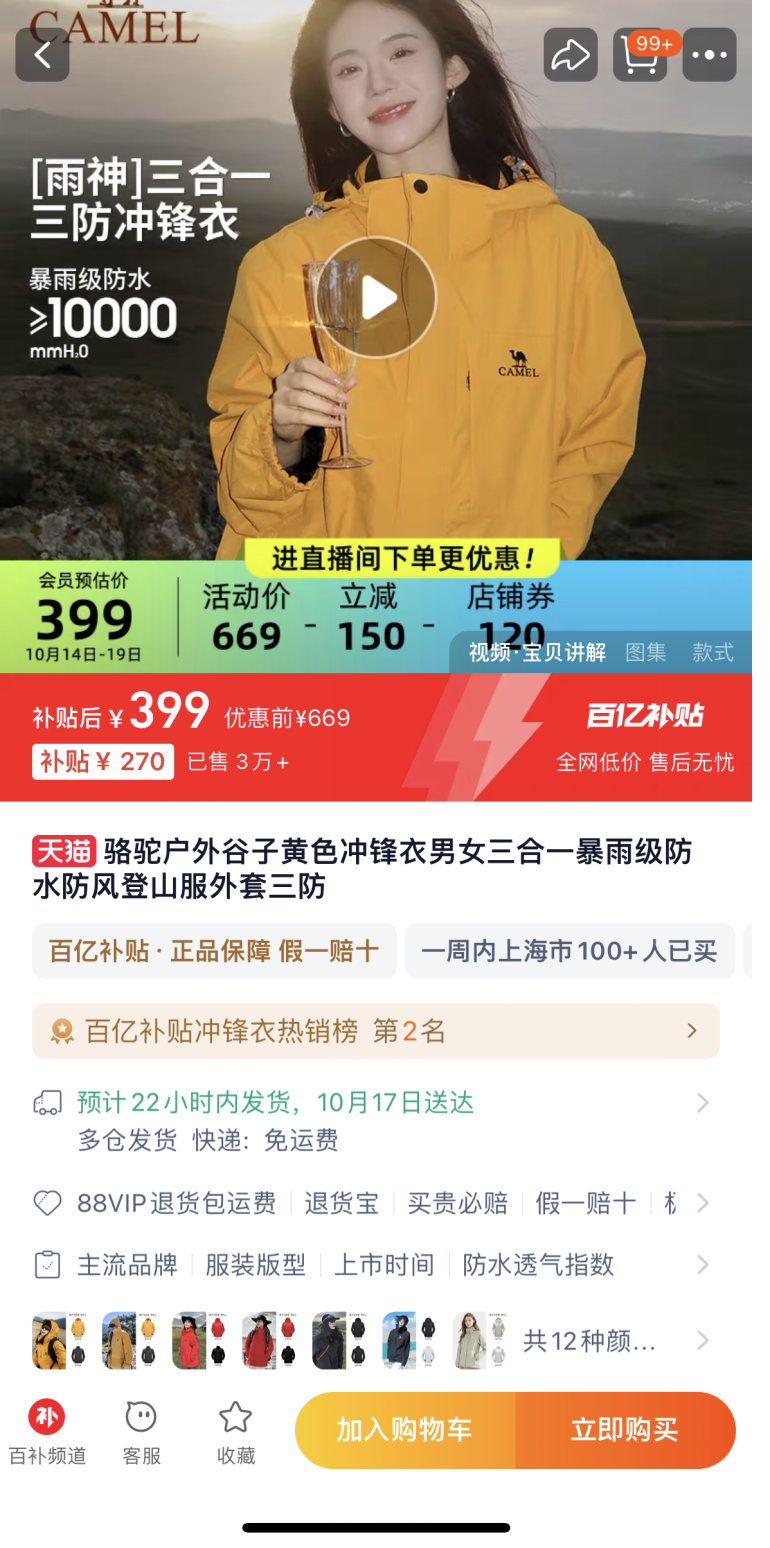Viewport: 770px width, 1548px height.
Task: Tap 加入购物车 to add to cart
Action: click(x=404, y=1430)
